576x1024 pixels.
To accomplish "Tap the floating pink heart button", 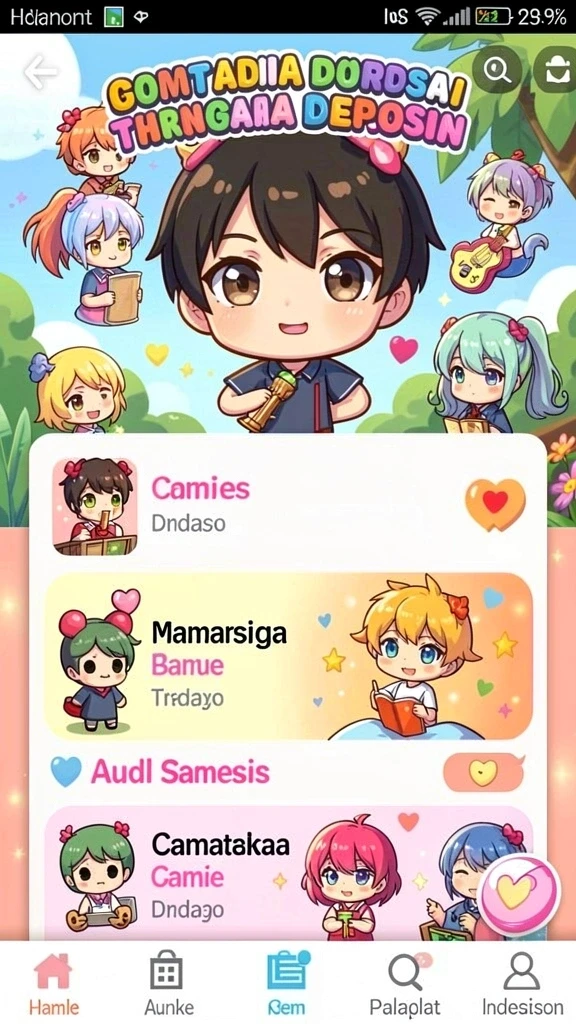I will coord(519,893).
